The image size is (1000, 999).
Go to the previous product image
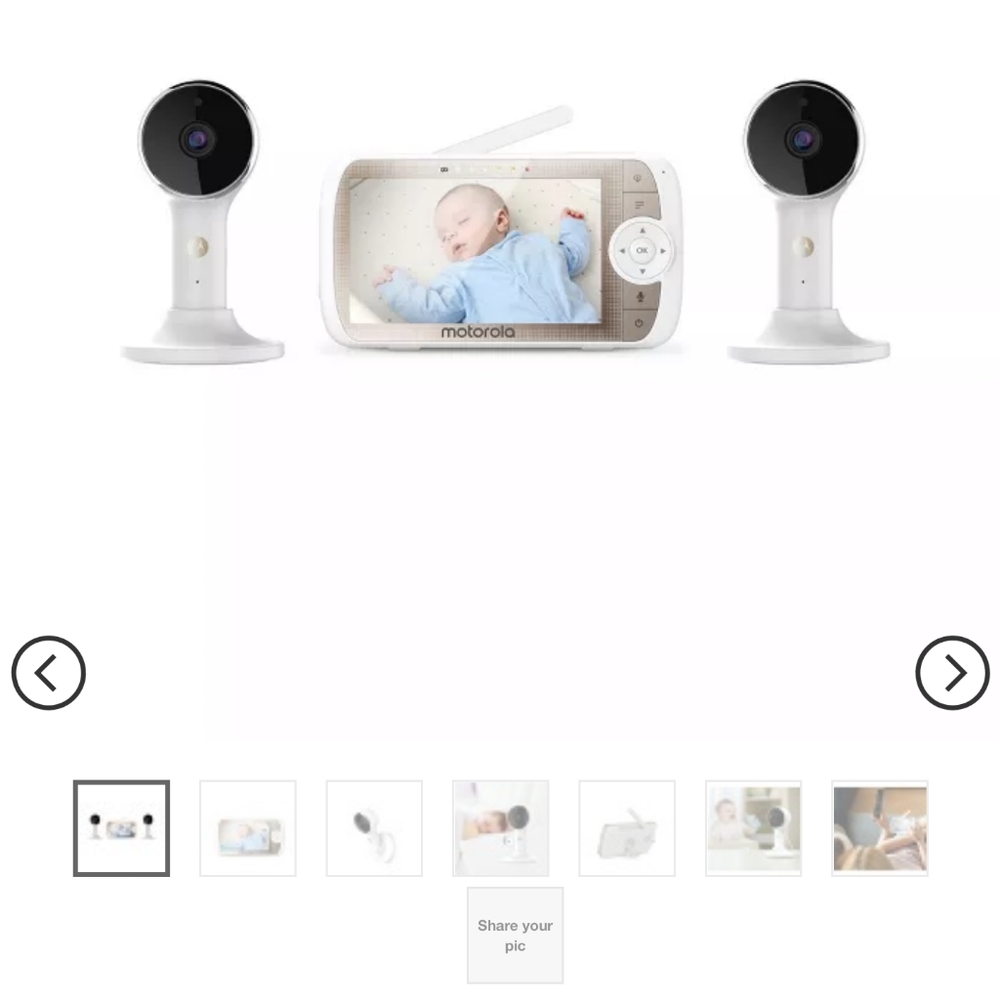tap(48, 673)
